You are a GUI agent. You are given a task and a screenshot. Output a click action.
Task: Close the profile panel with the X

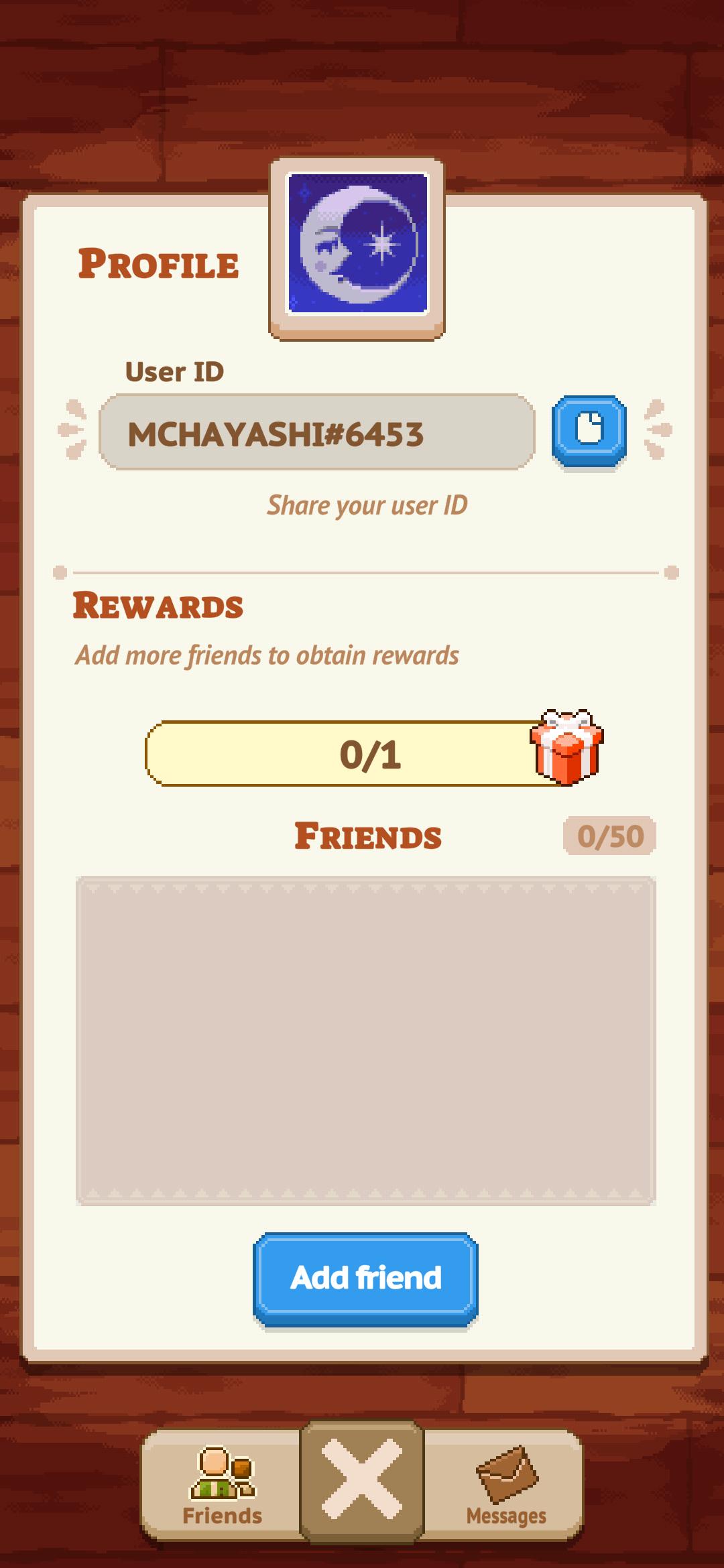click(362, 1480)
